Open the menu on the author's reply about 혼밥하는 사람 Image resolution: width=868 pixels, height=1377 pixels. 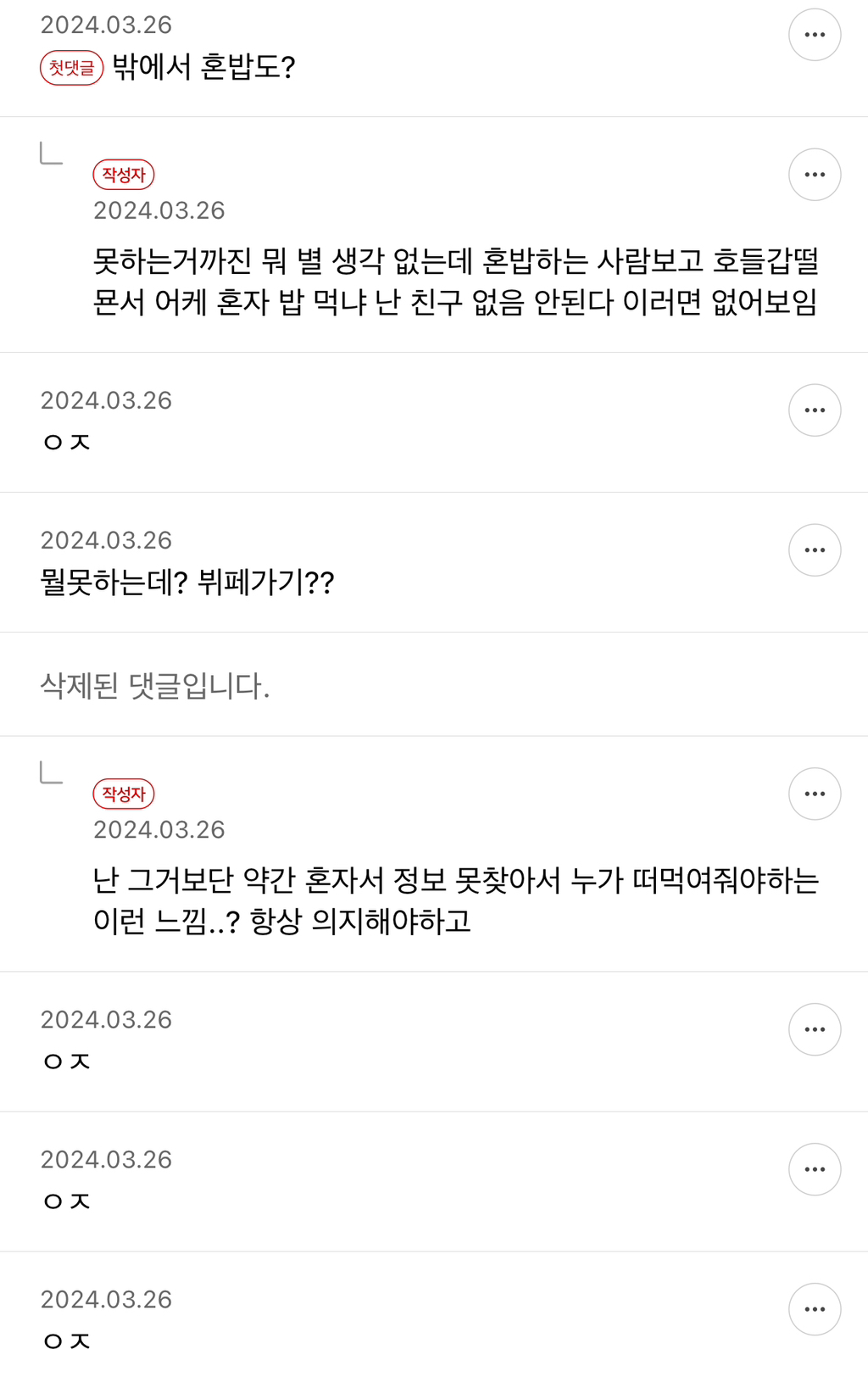(814, 175)
